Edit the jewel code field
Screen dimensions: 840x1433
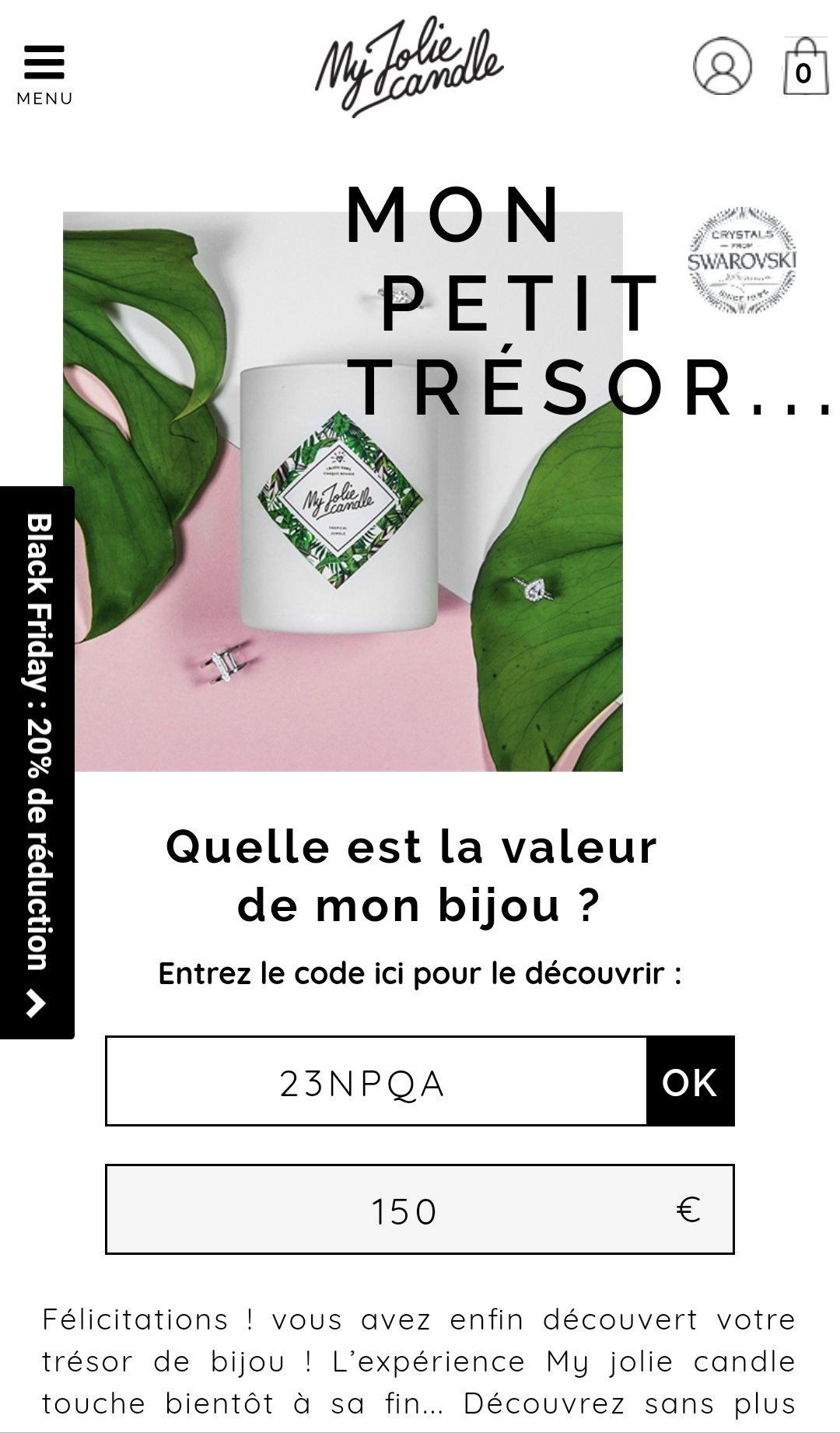point(376,1081)
